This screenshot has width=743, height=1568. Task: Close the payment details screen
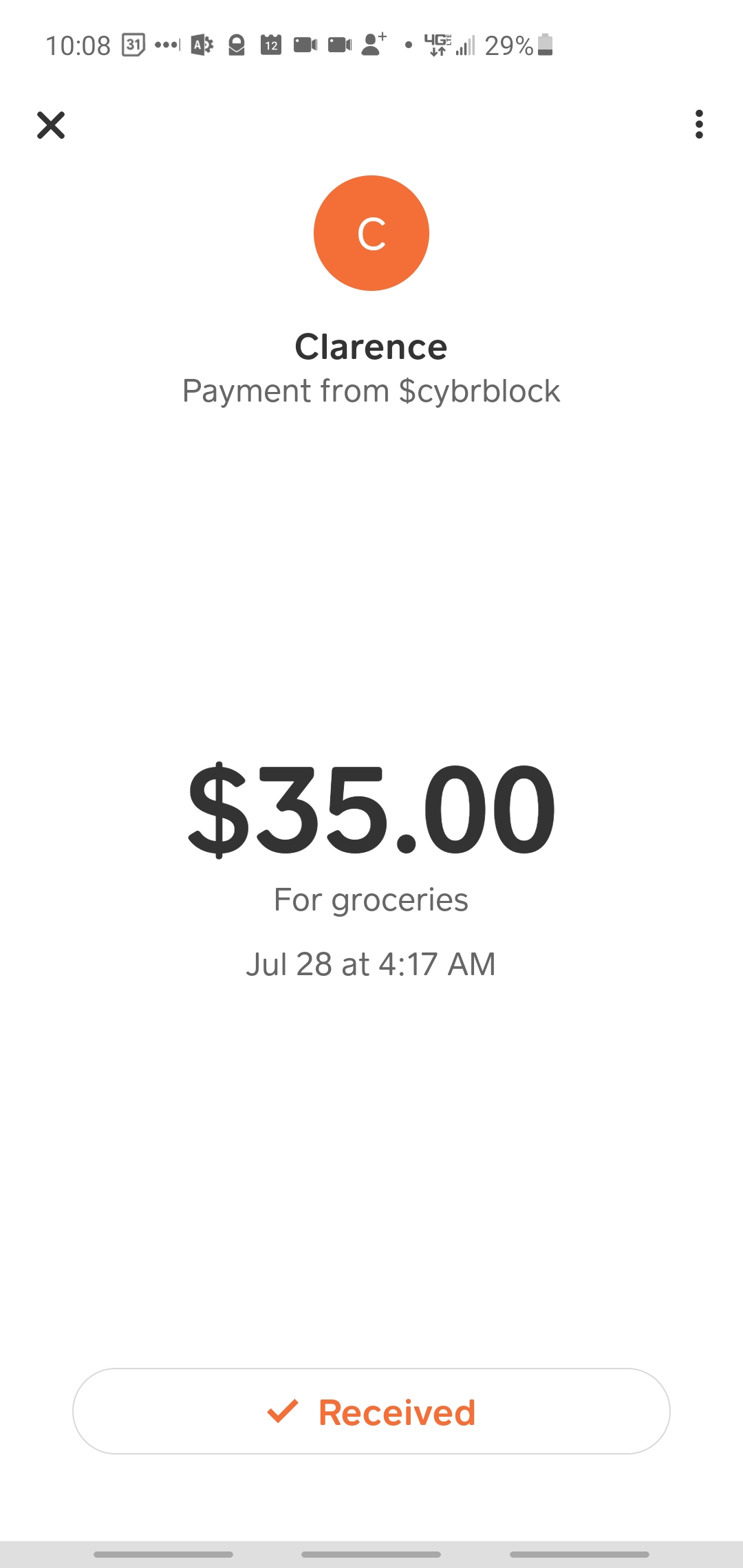coord(51,125)
